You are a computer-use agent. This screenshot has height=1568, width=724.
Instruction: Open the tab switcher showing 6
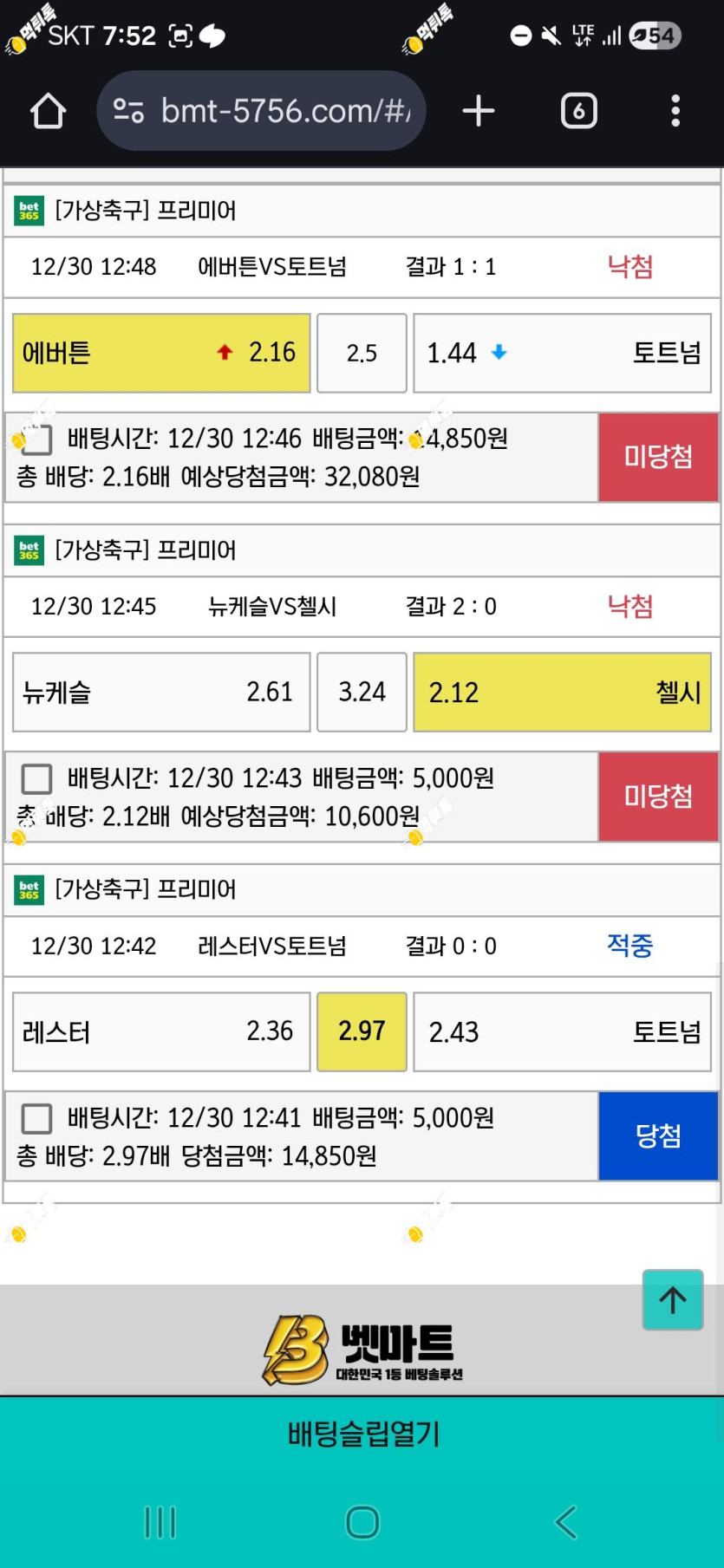click(578, 111)
